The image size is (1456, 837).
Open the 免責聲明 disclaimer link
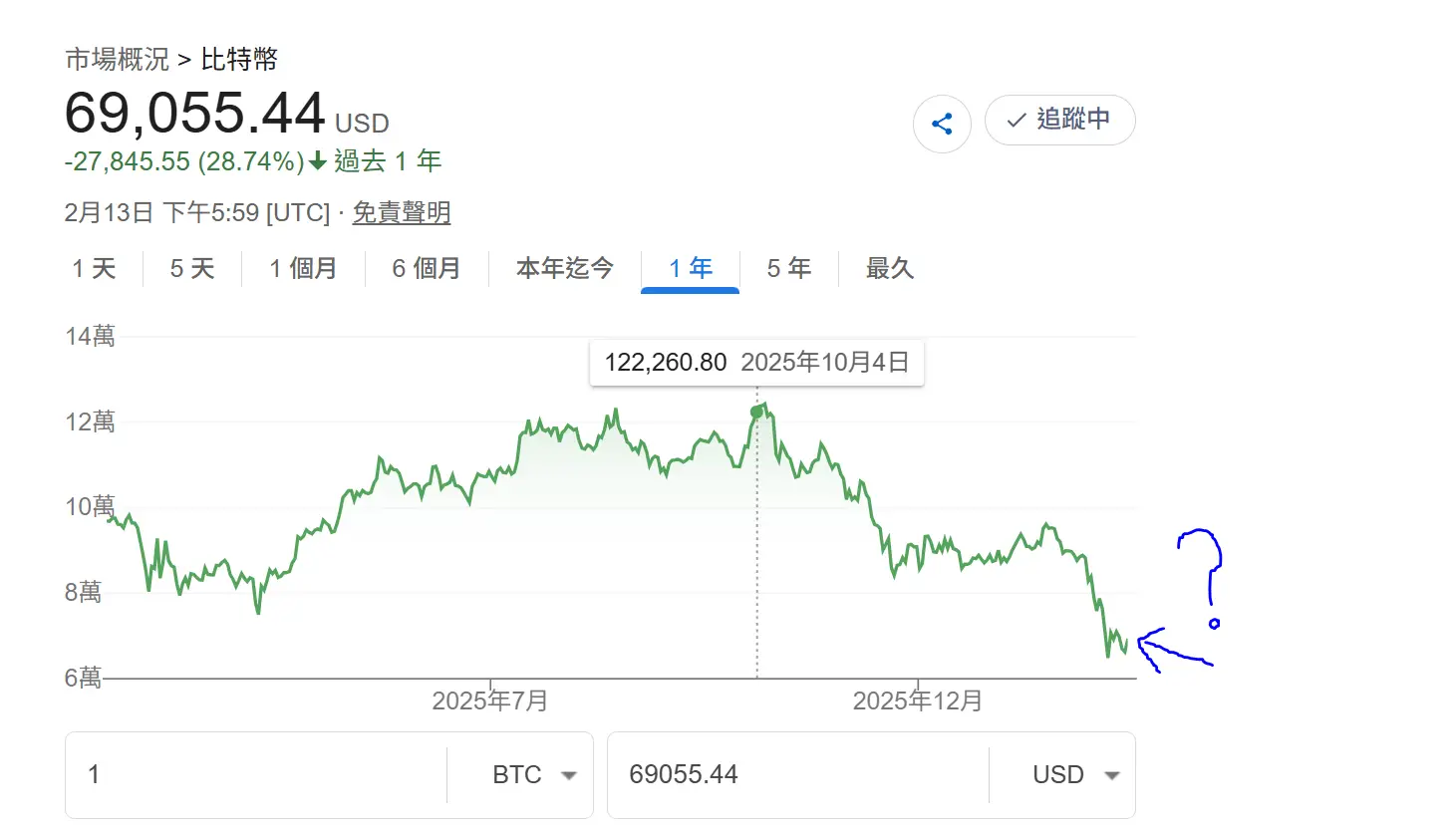[402, 212]
